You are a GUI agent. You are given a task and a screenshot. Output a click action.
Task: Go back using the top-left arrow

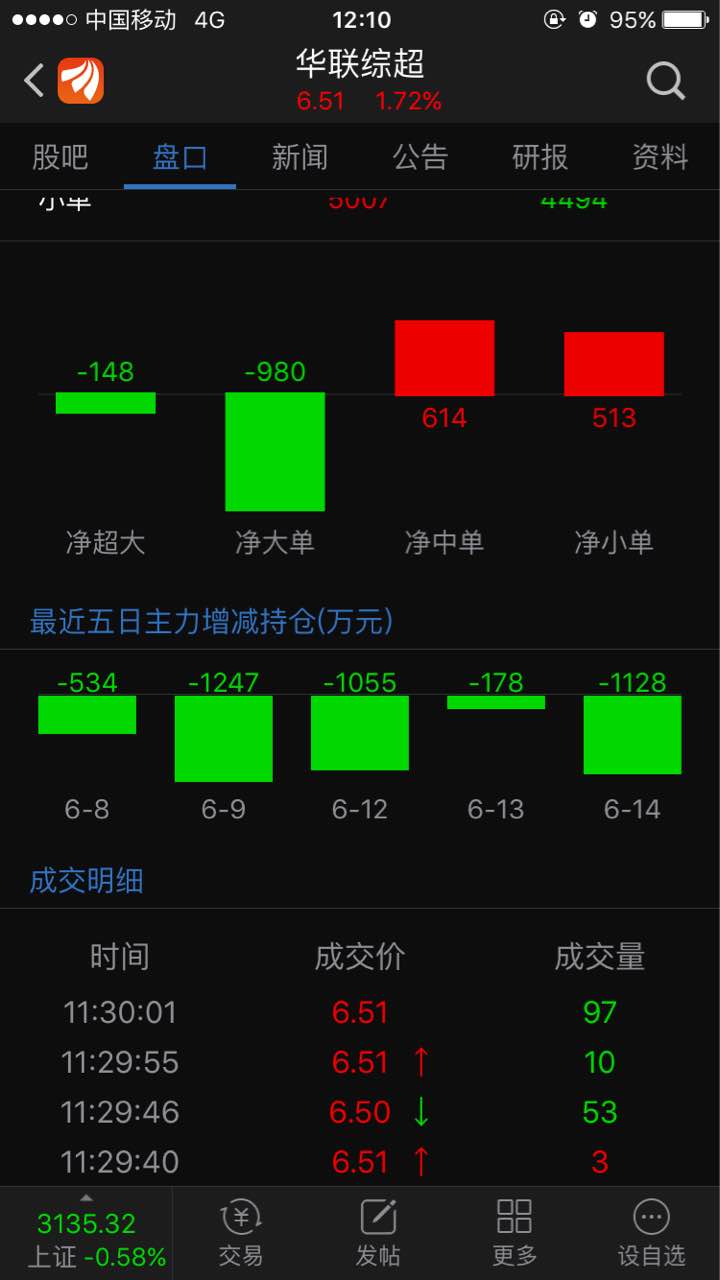click(x=34, y=80)
